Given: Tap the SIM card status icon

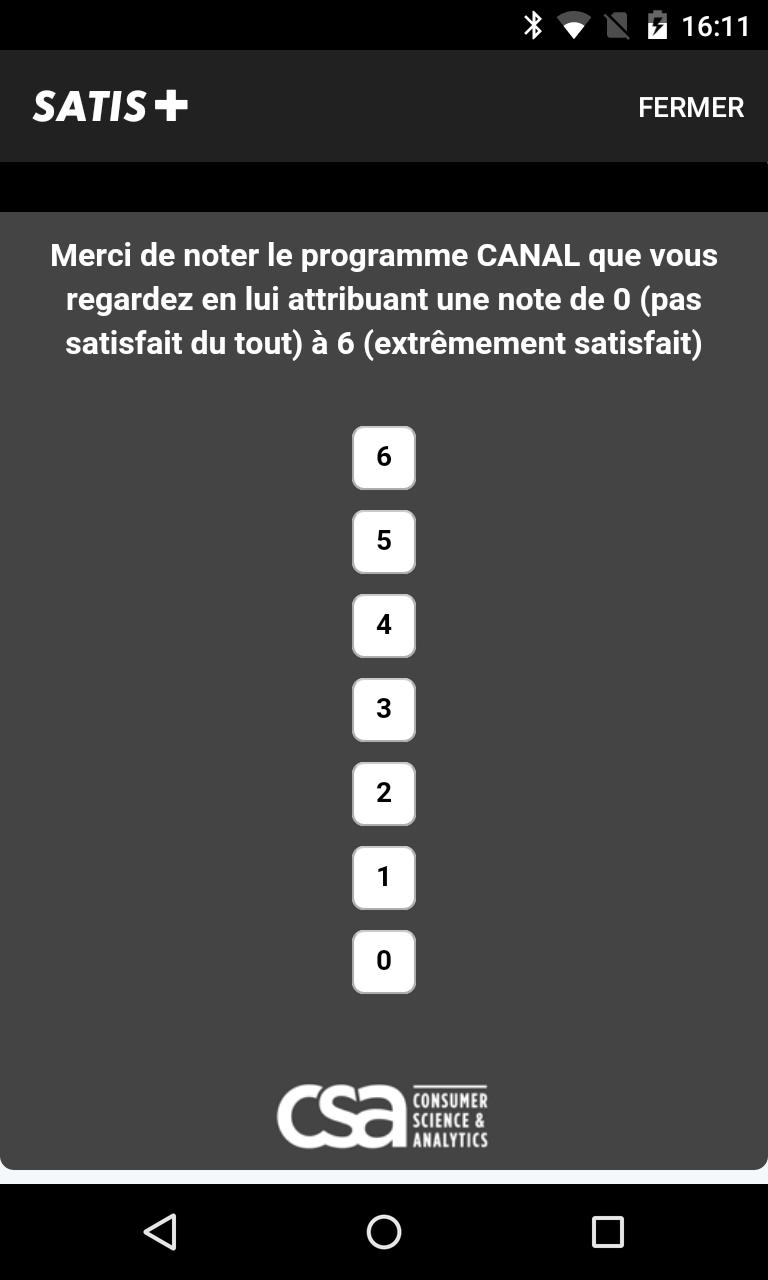Looking at the screenshot, I should pyautogui.click(x=613, y=25).
